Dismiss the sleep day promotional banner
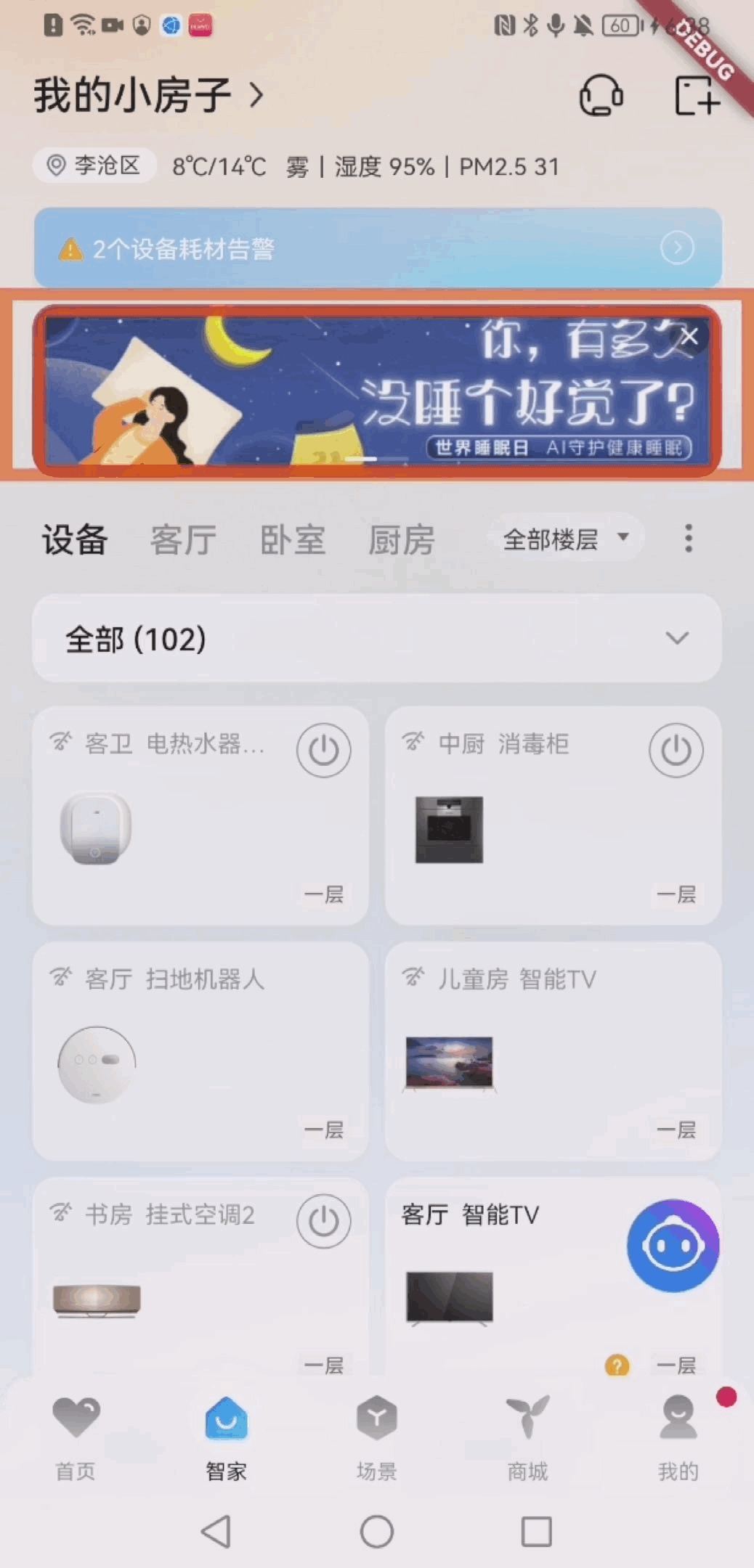This screenshot has height=1568, width=754. click(689, 336)
